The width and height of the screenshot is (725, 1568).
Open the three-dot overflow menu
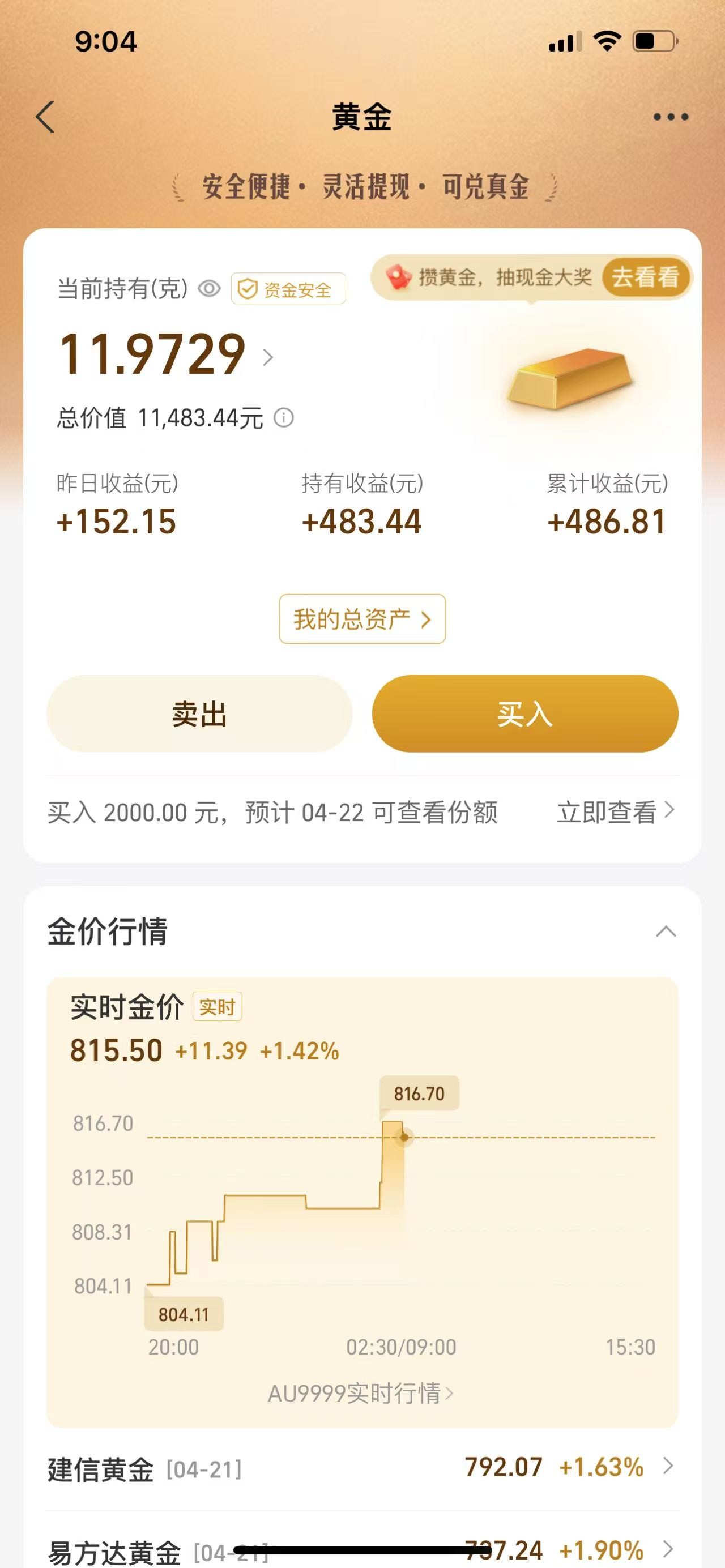click(670, 117)
